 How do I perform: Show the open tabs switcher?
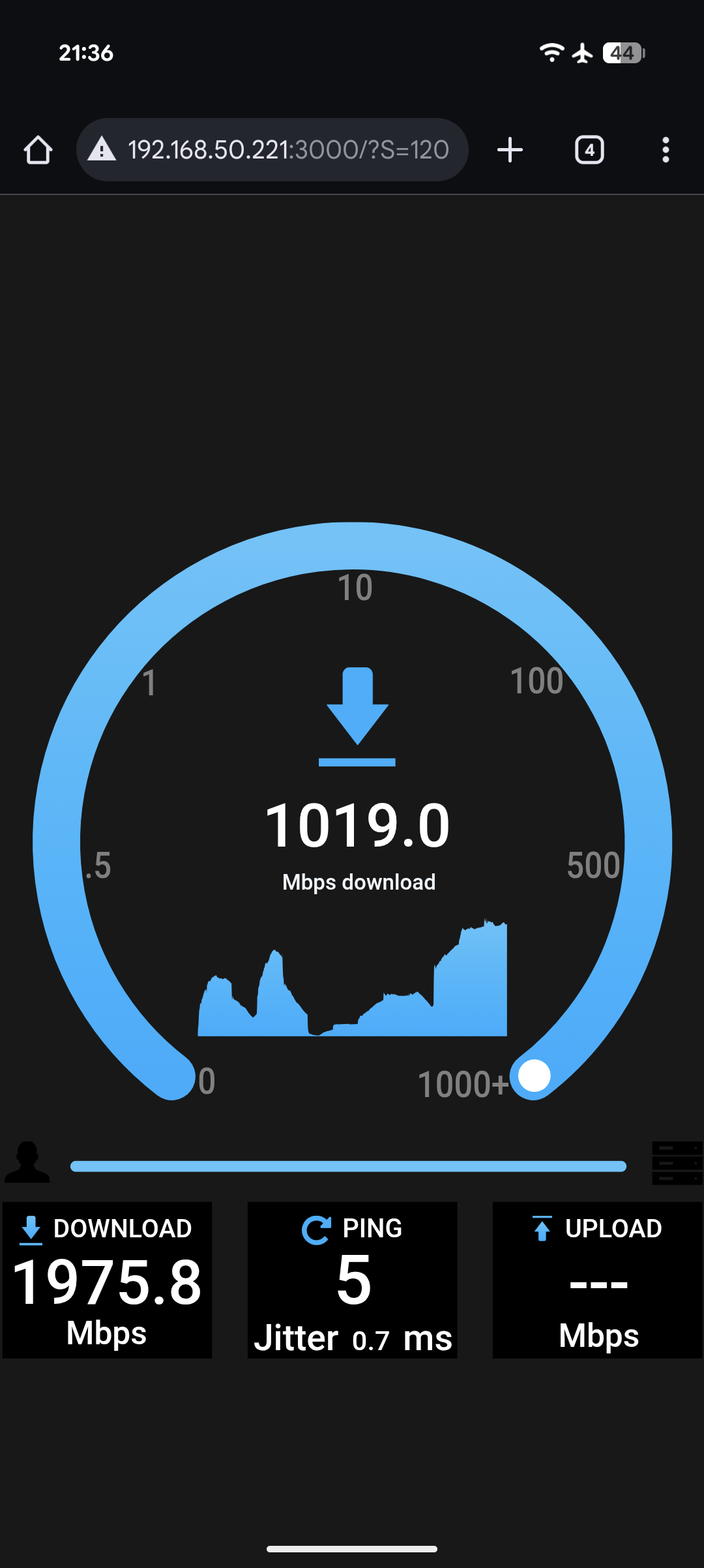coord(589,150)
